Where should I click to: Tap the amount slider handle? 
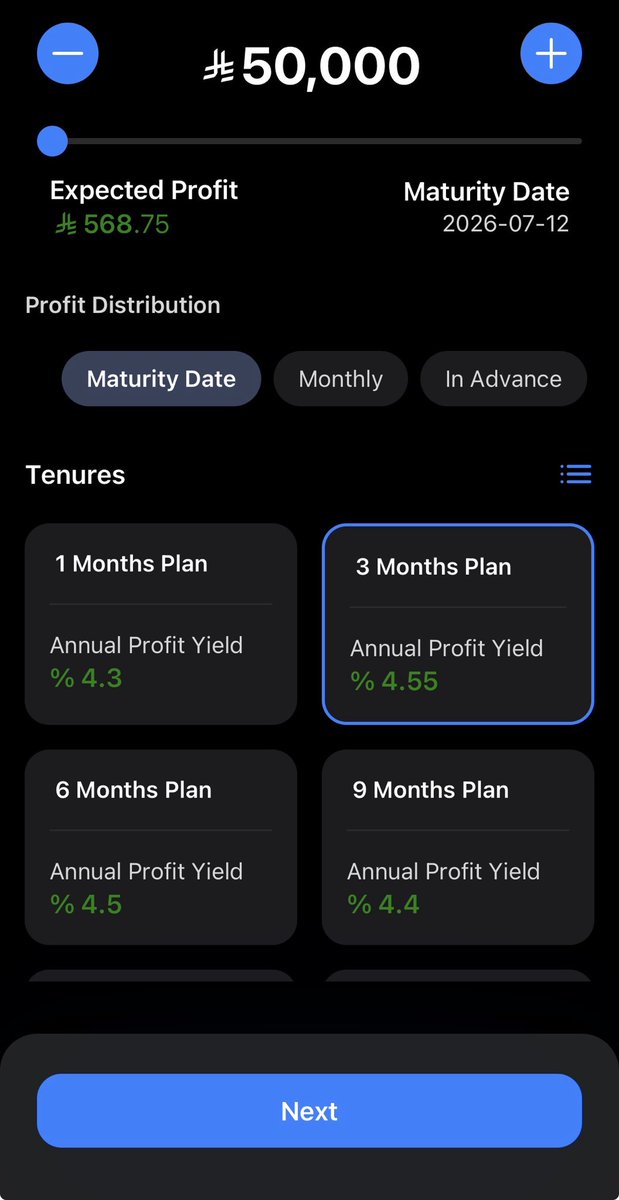52,141
